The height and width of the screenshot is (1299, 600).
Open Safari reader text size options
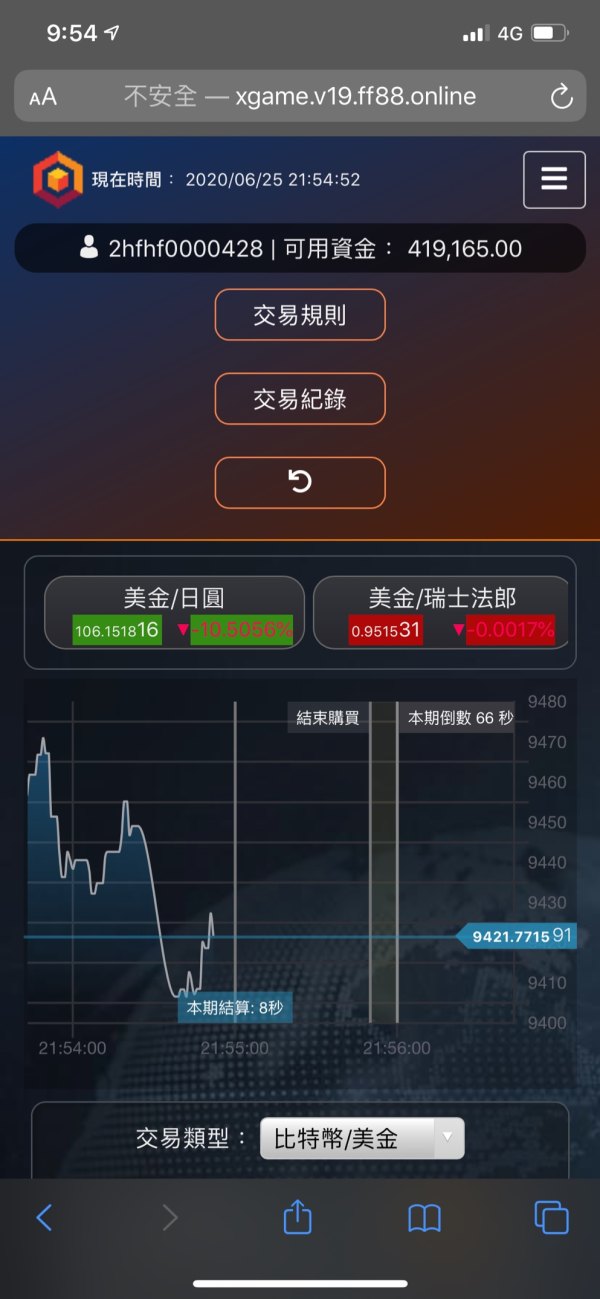click(43, 97)
